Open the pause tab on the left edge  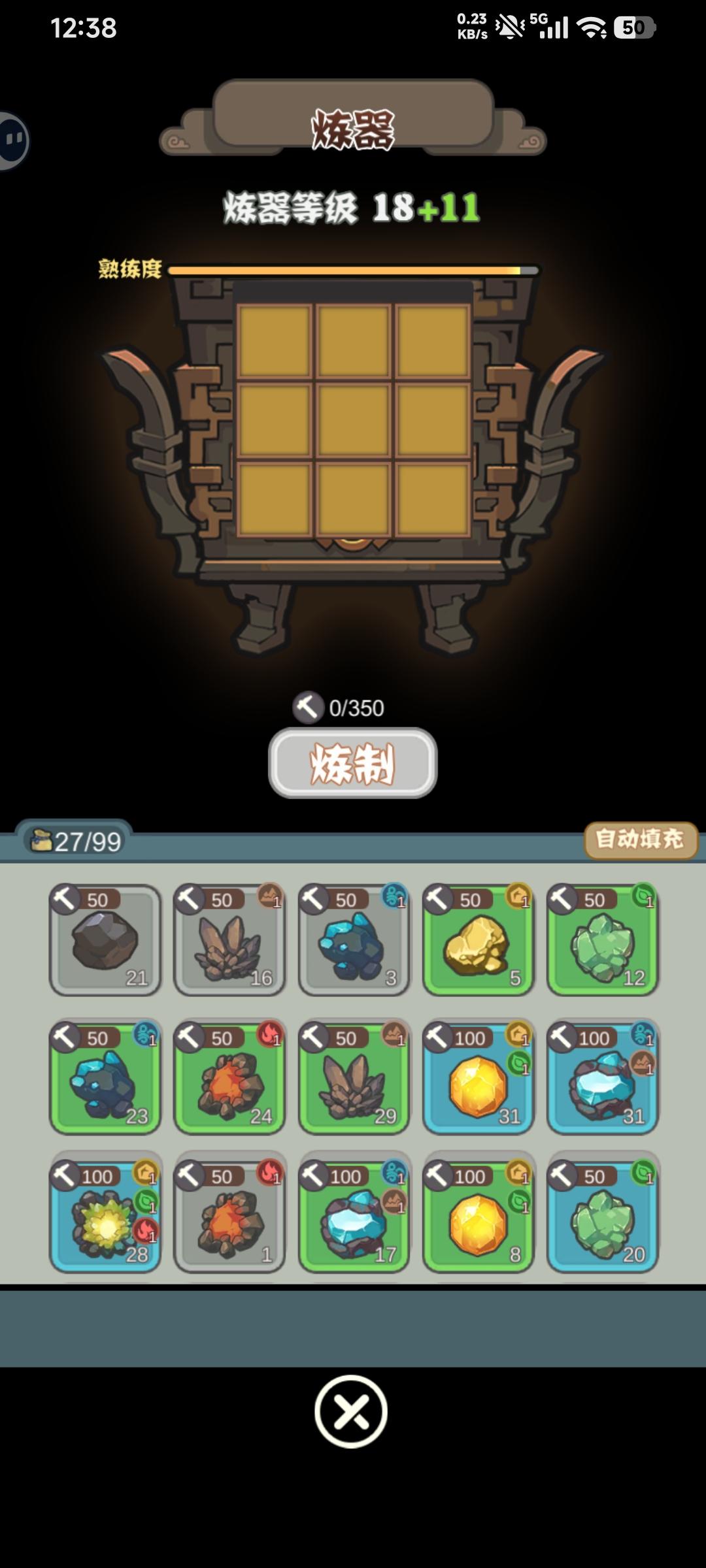coord(9,139)
